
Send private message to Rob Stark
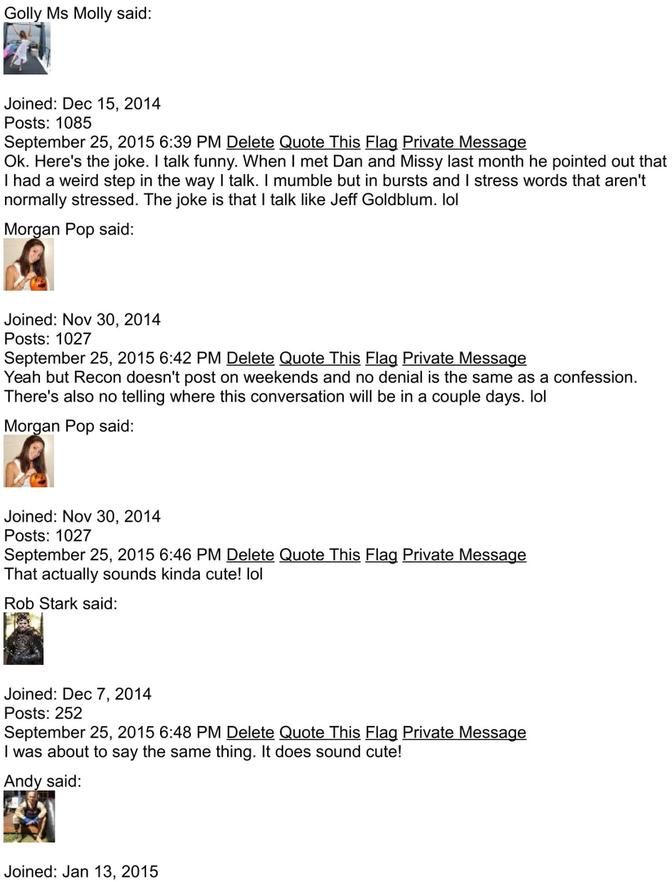(464, 732)
